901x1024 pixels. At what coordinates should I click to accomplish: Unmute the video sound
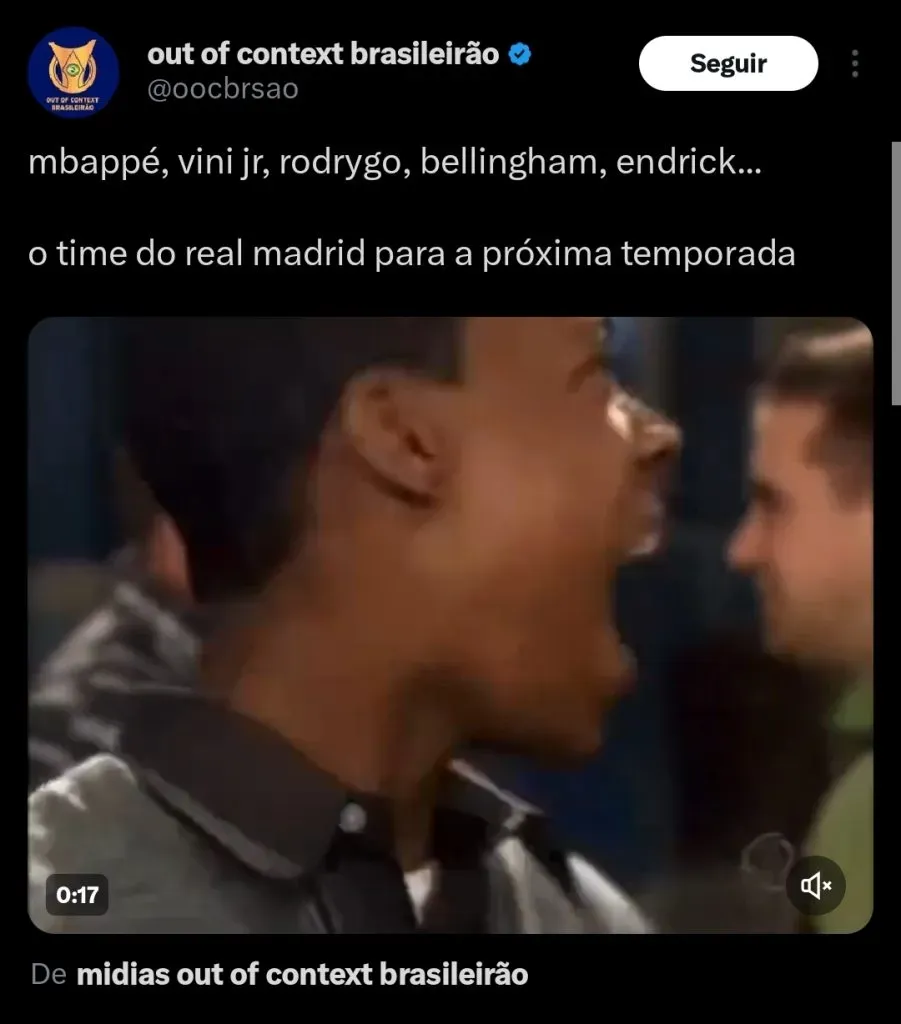pos(815,885)
